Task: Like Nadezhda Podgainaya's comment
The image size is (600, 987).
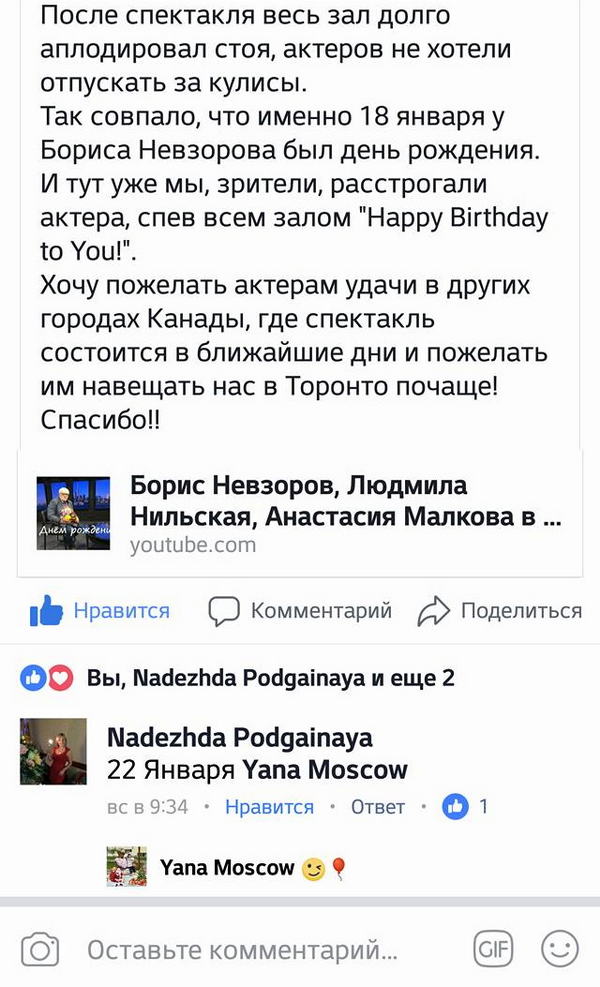Action: tap(269, 806)
